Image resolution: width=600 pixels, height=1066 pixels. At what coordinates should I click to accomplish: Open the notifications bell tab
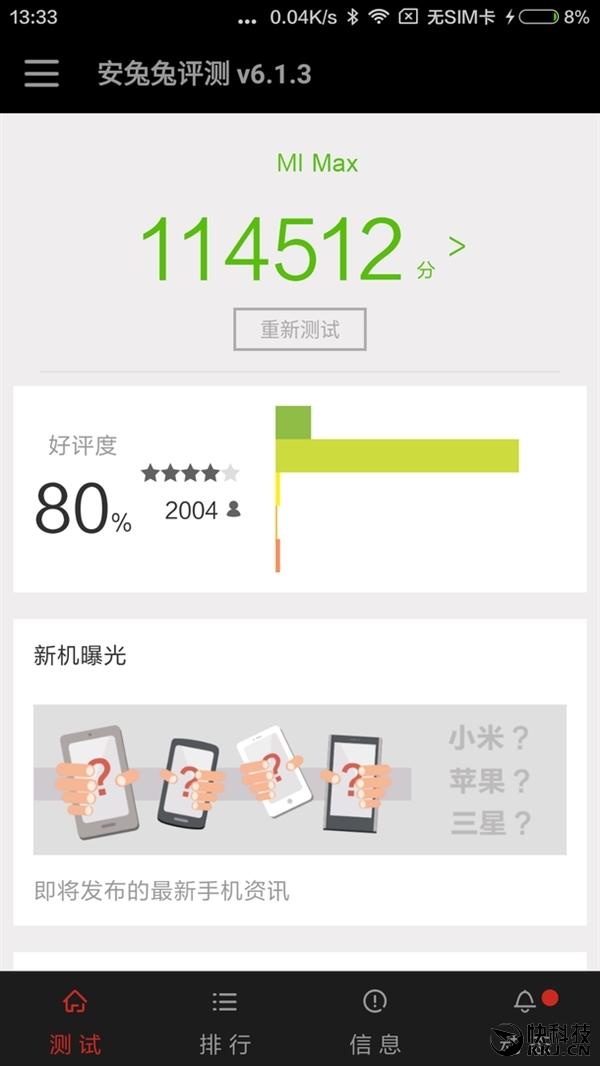525,1002
